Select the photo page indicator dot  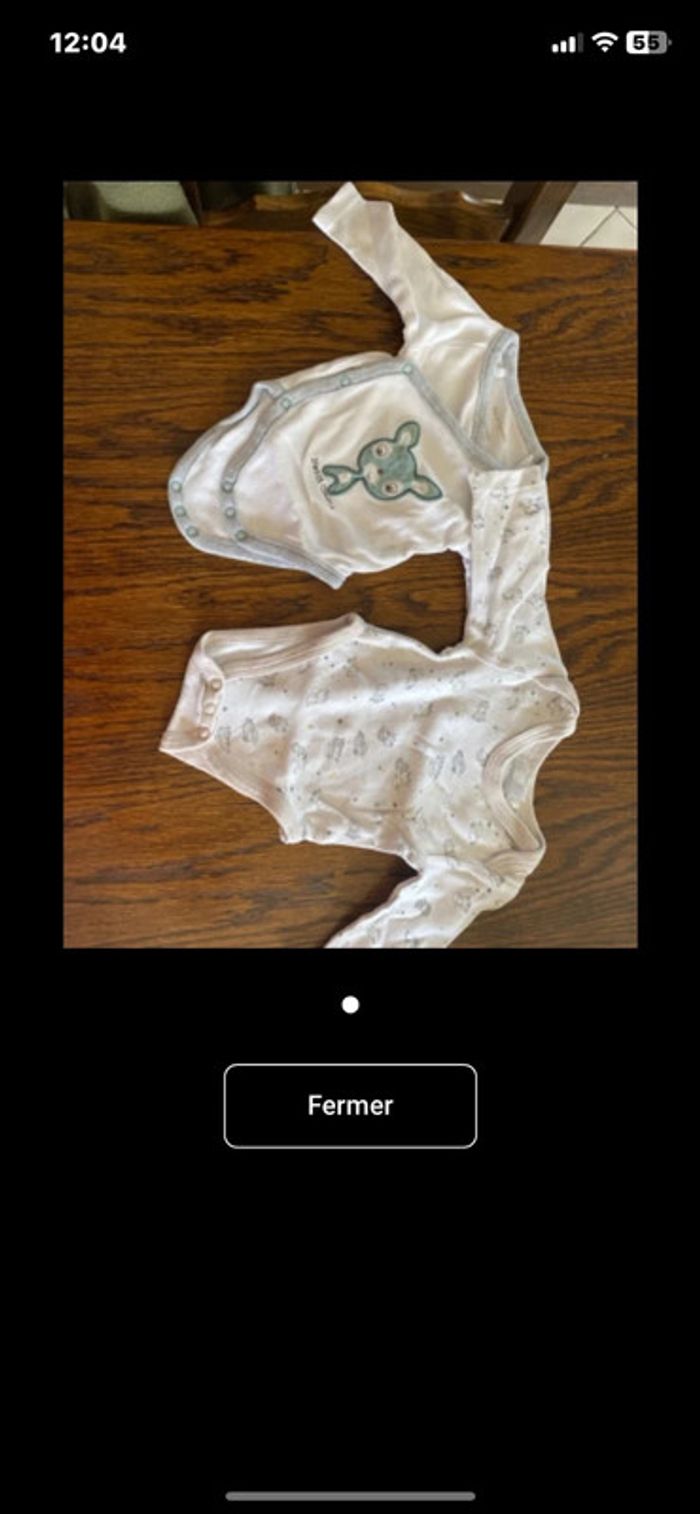click(350, 1005)
